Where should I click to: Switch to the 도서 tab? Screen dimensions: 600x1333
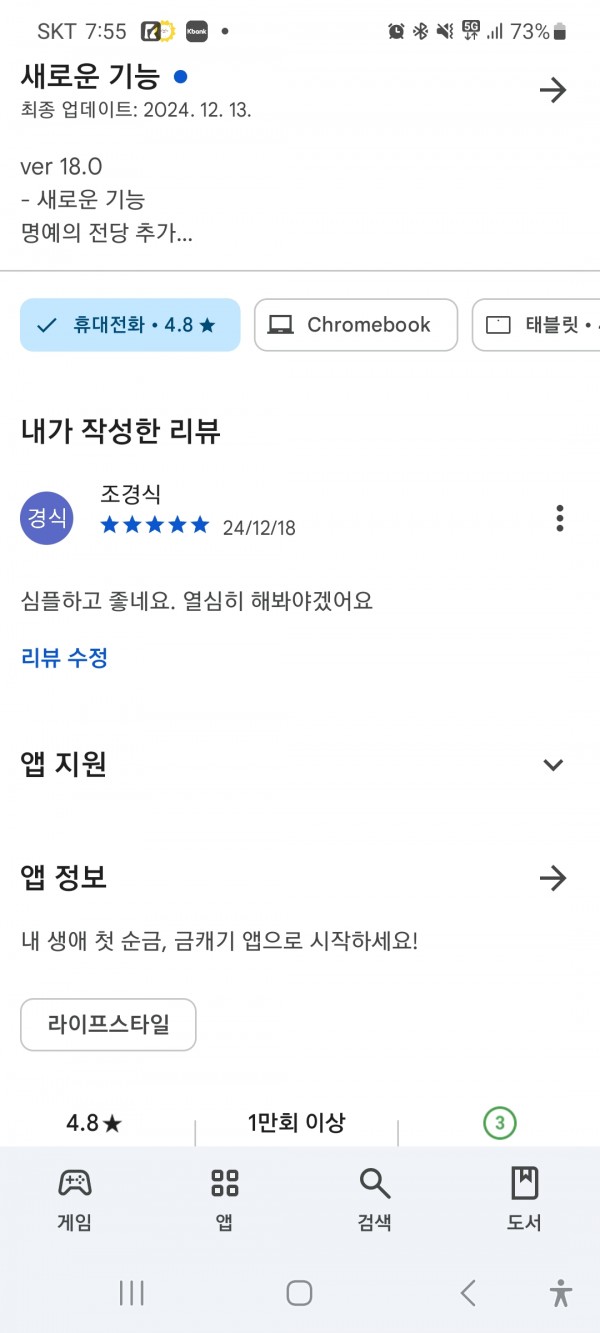coord(524,1199)
